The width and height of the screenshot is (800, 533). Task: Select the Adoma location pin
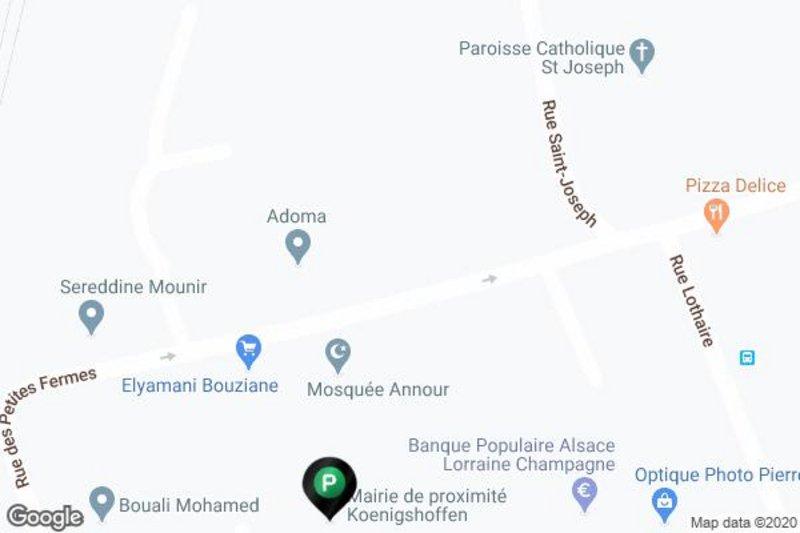click(x=297, y=244)
